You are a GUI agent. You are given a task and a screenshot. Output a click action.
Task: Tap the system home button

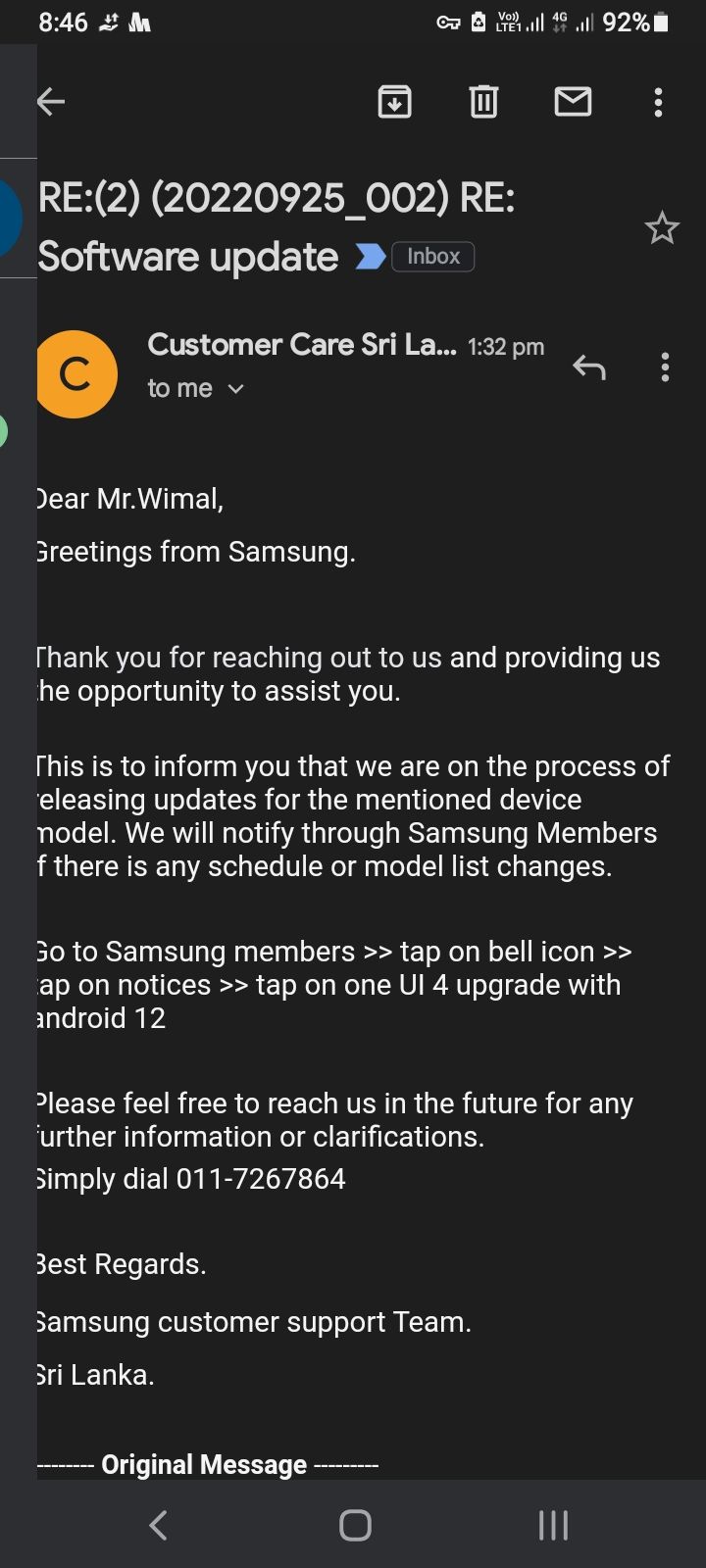tap(355, 1525)
